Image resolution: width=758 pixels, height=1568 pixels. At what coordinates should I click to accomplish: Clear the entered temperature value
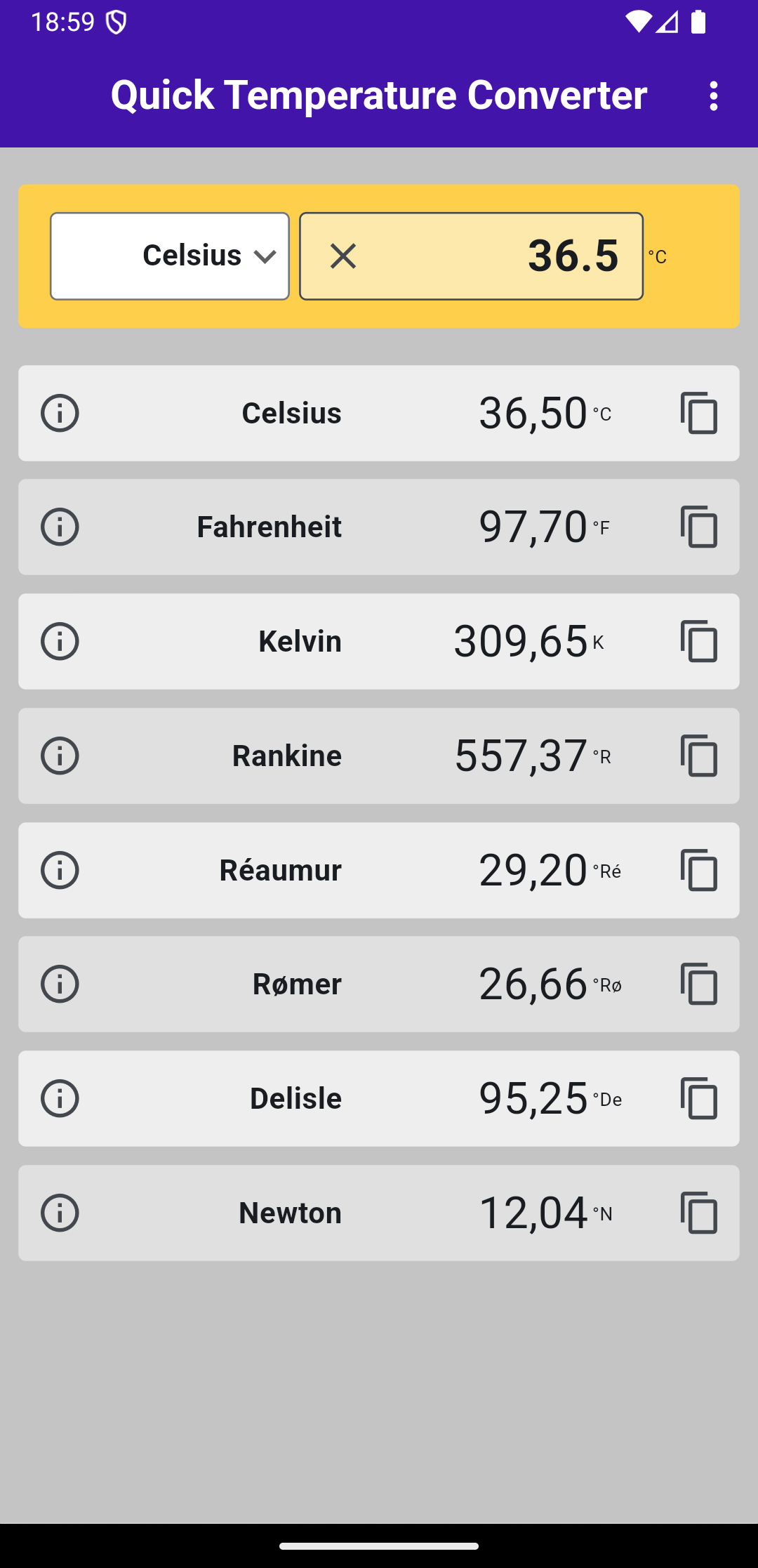pos(343,256)
